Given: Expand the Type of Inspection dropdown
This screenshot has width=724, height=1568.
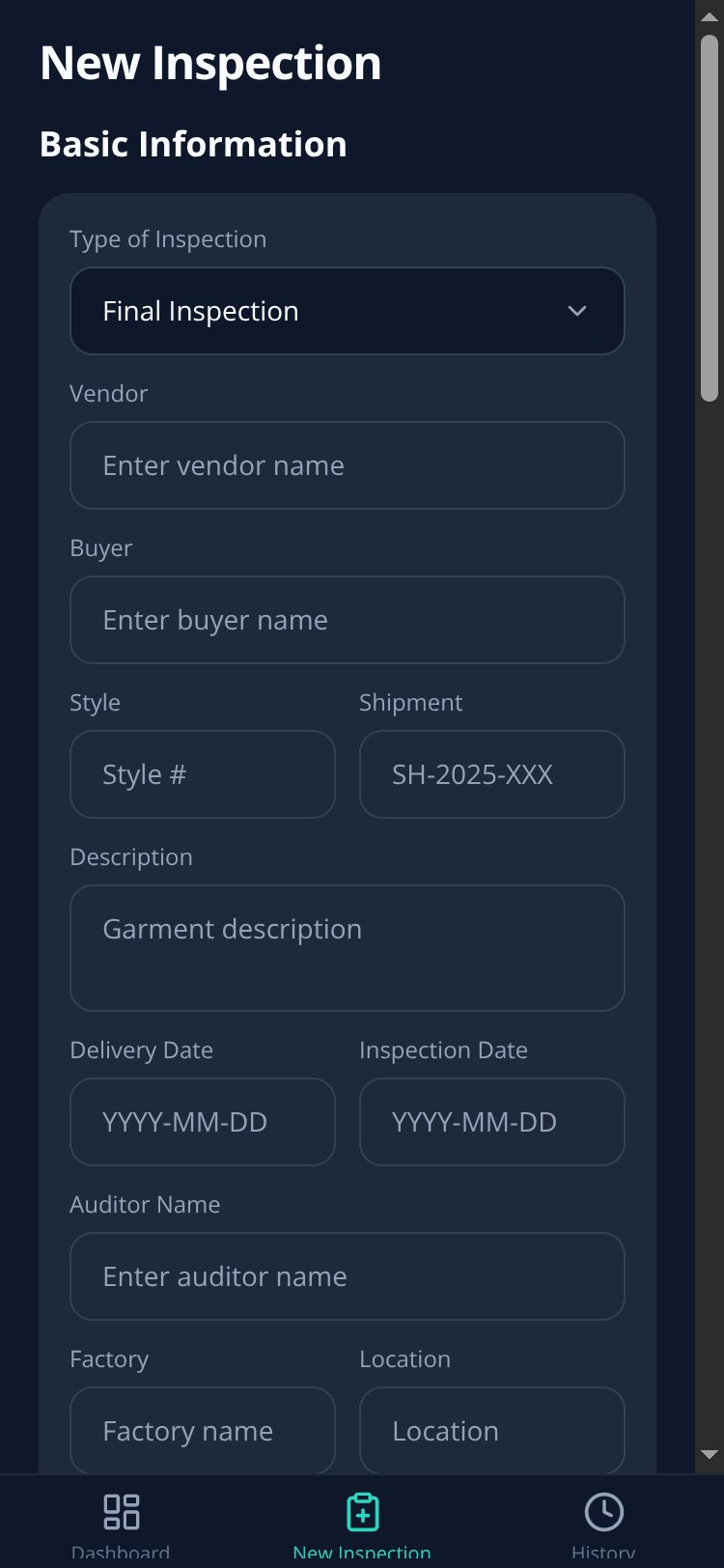Looking at the screenshot, I should pos(348,311).
